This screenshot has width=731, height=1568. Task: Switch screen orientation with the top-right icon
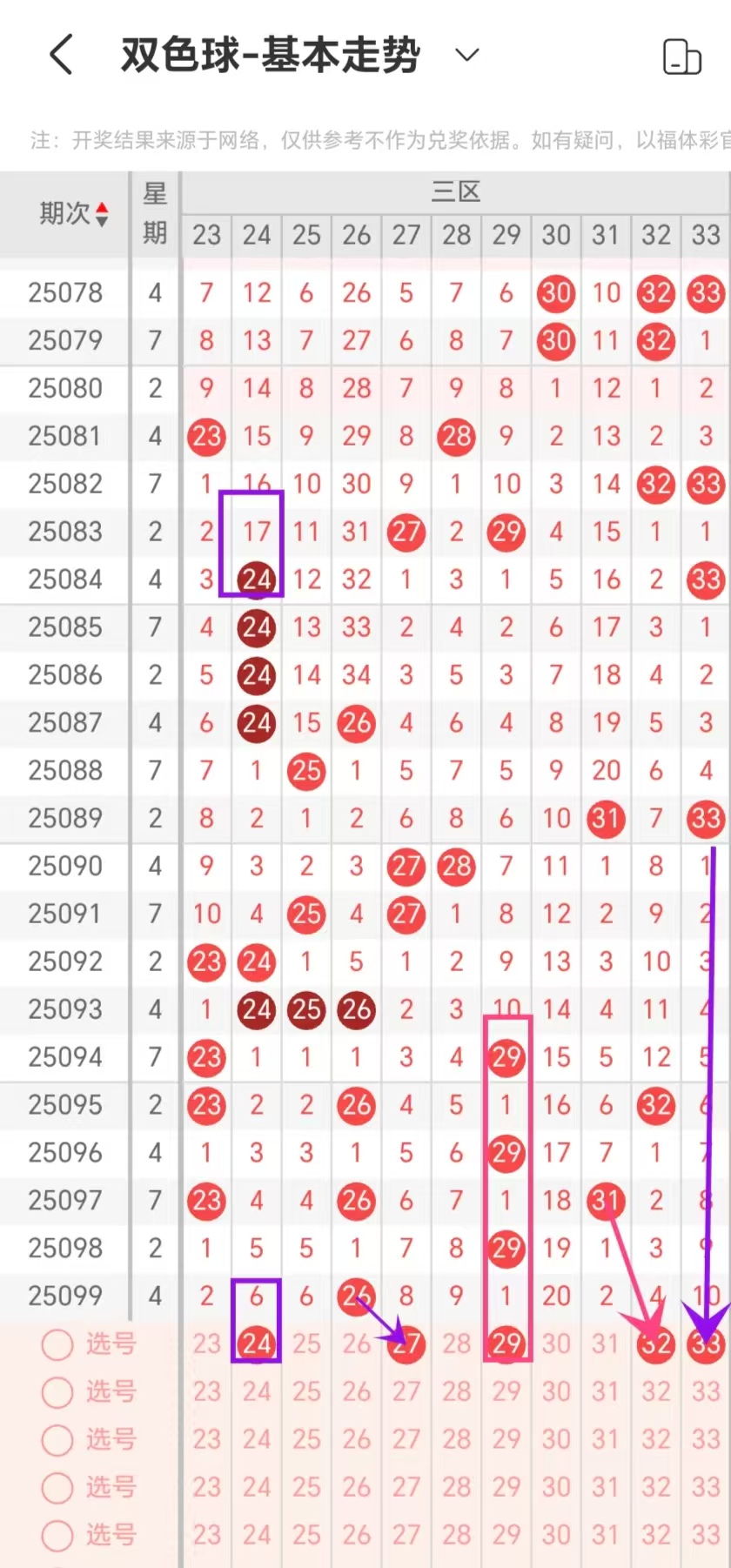click(x=681, y=57)
